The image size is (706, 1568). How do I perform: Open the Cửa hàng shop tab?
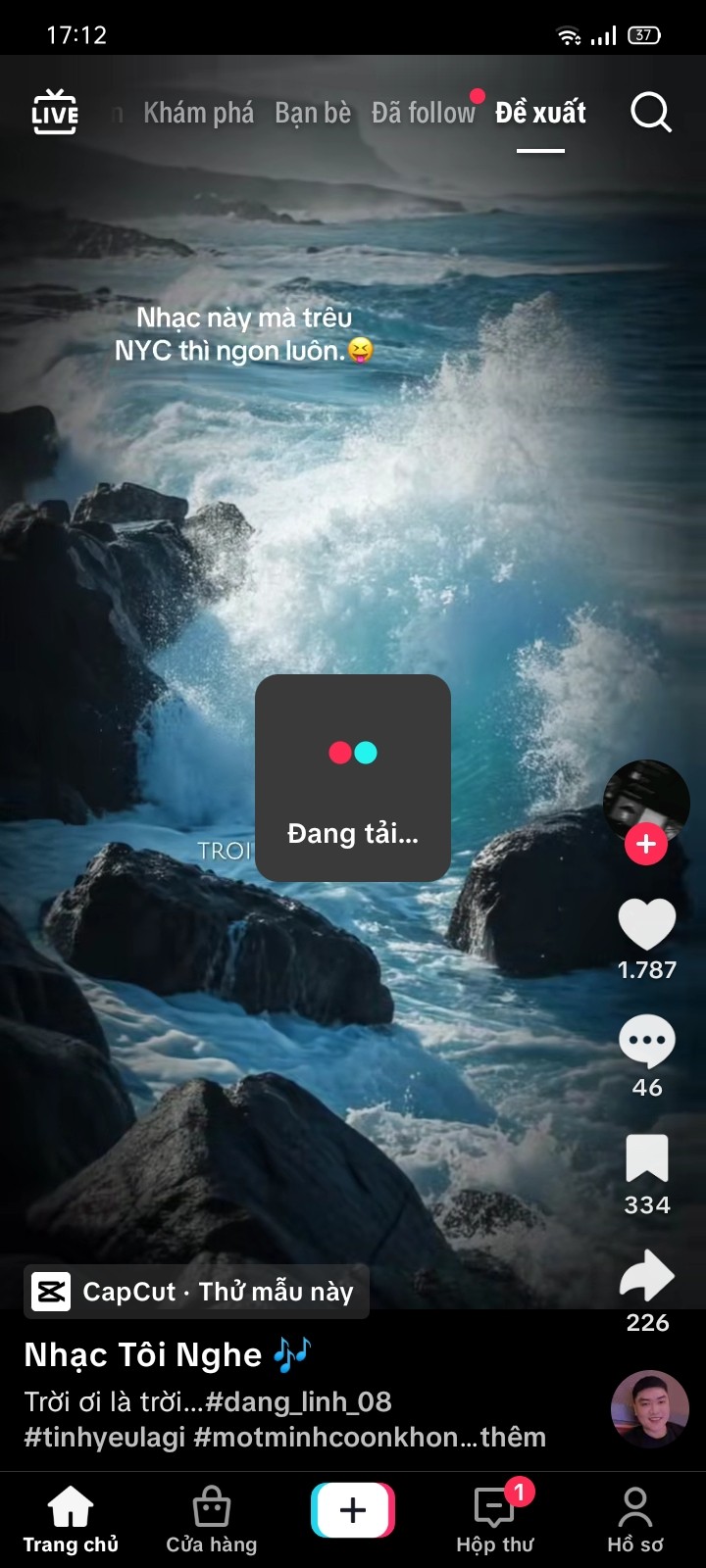[x=212, y=1519]
